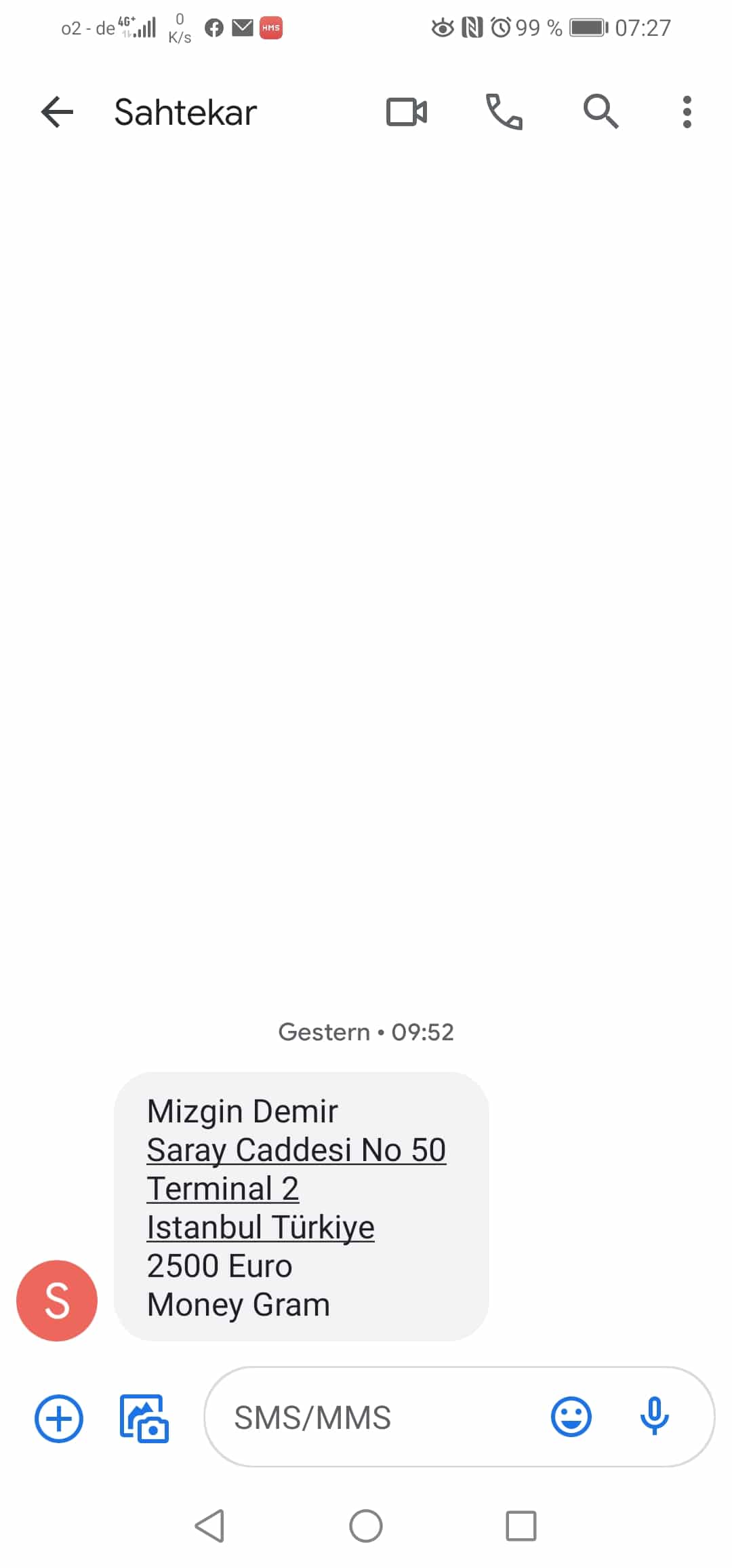This screenshot has height=1568, width=732.
Task: Record a voice message with the microphone
Action: pyautogui.click(x=654, y=1417)
